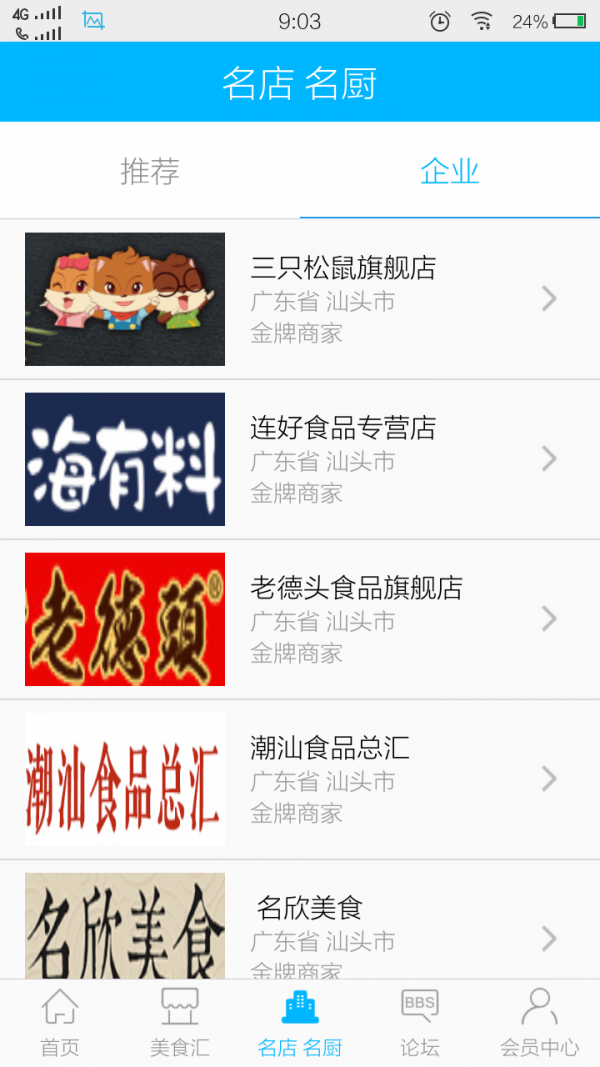Open the 论坛 forum tab
600x1067 pixels.
(420, 1022)
